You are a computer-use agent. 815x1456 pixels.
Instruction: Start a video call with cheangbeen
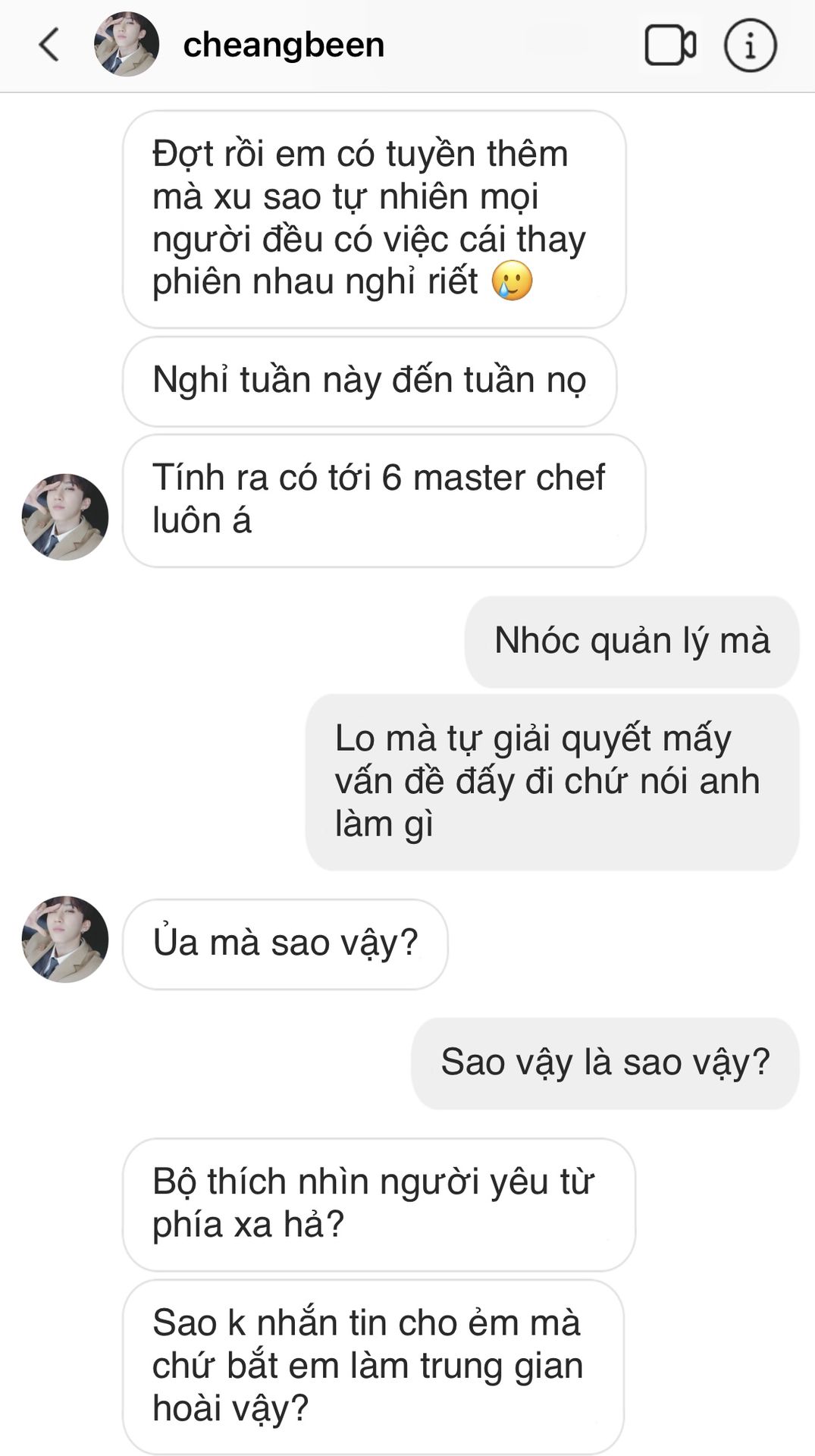click(670, 45)
